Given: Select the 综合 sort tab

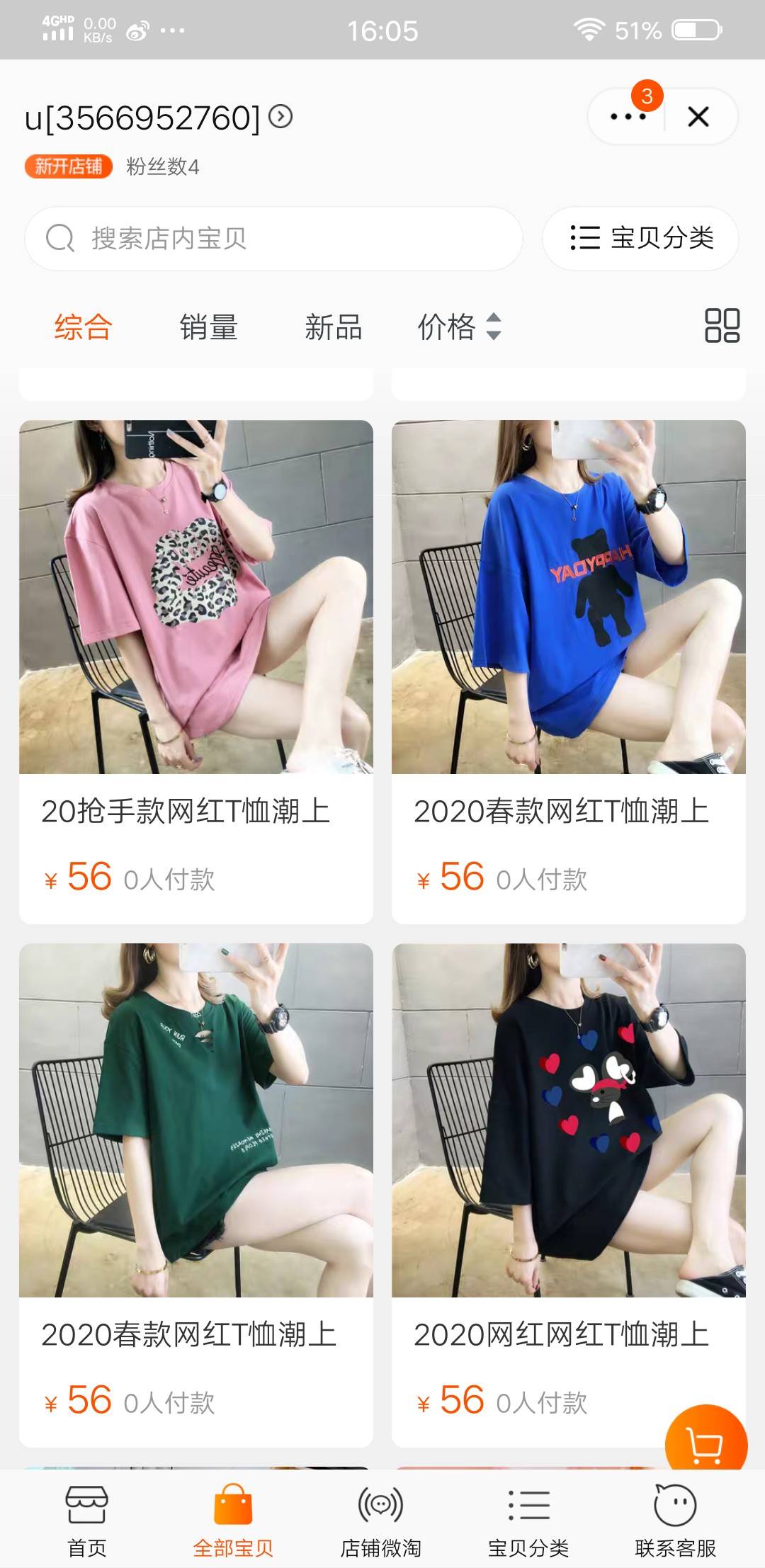Looking at the screenshot, I should coord(84,327).
